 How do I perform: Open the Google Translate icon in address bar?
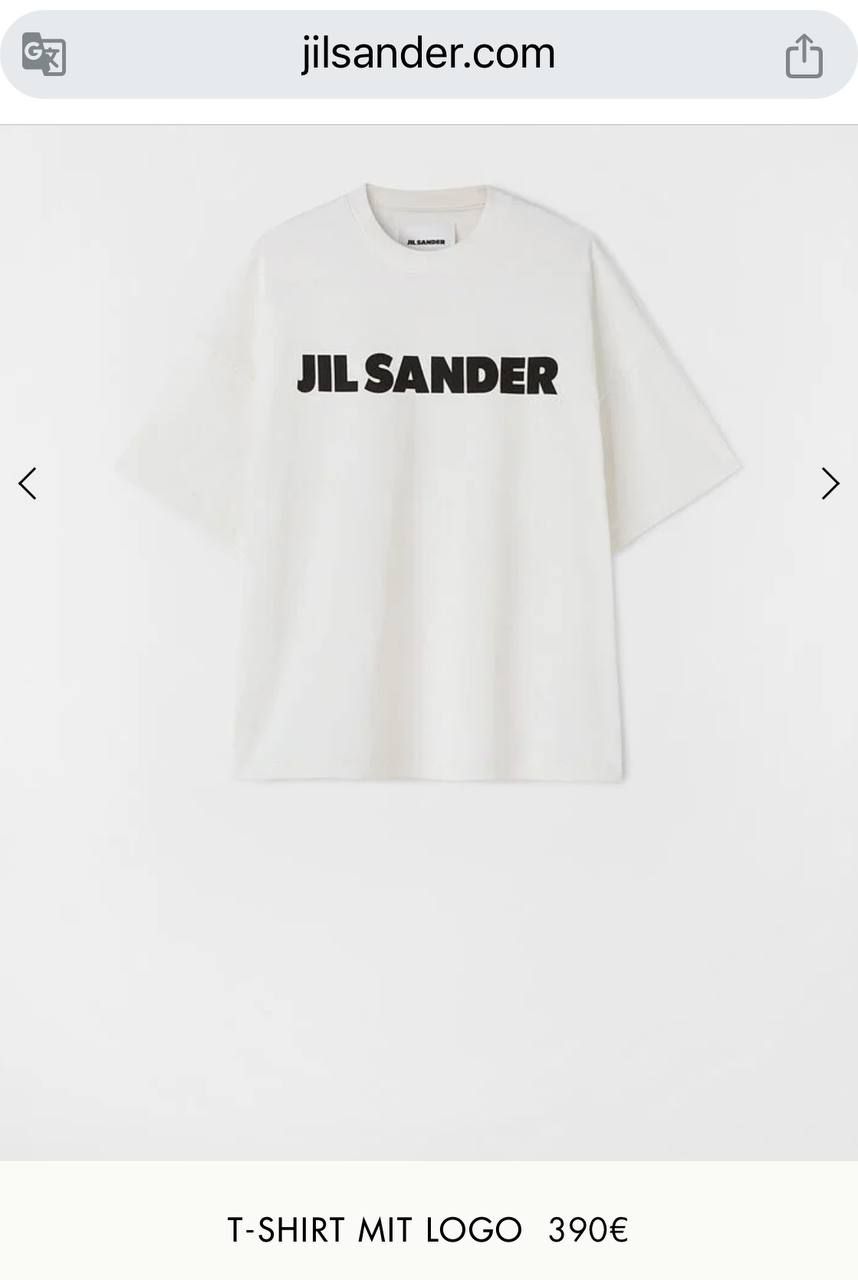(x=45, y=55)
